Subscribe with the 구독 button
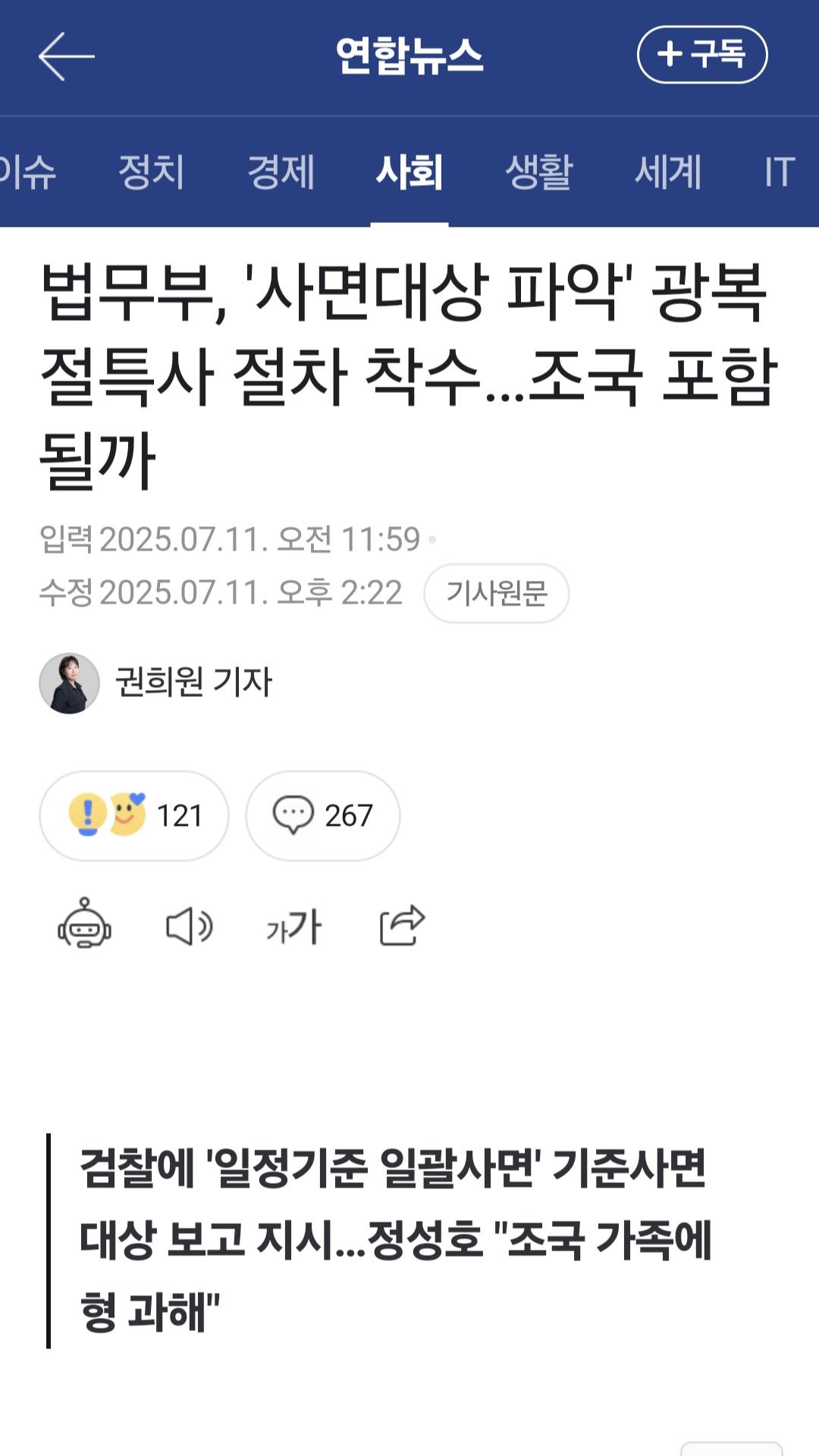Viewport: 819px width, 1456px height. 702,55
